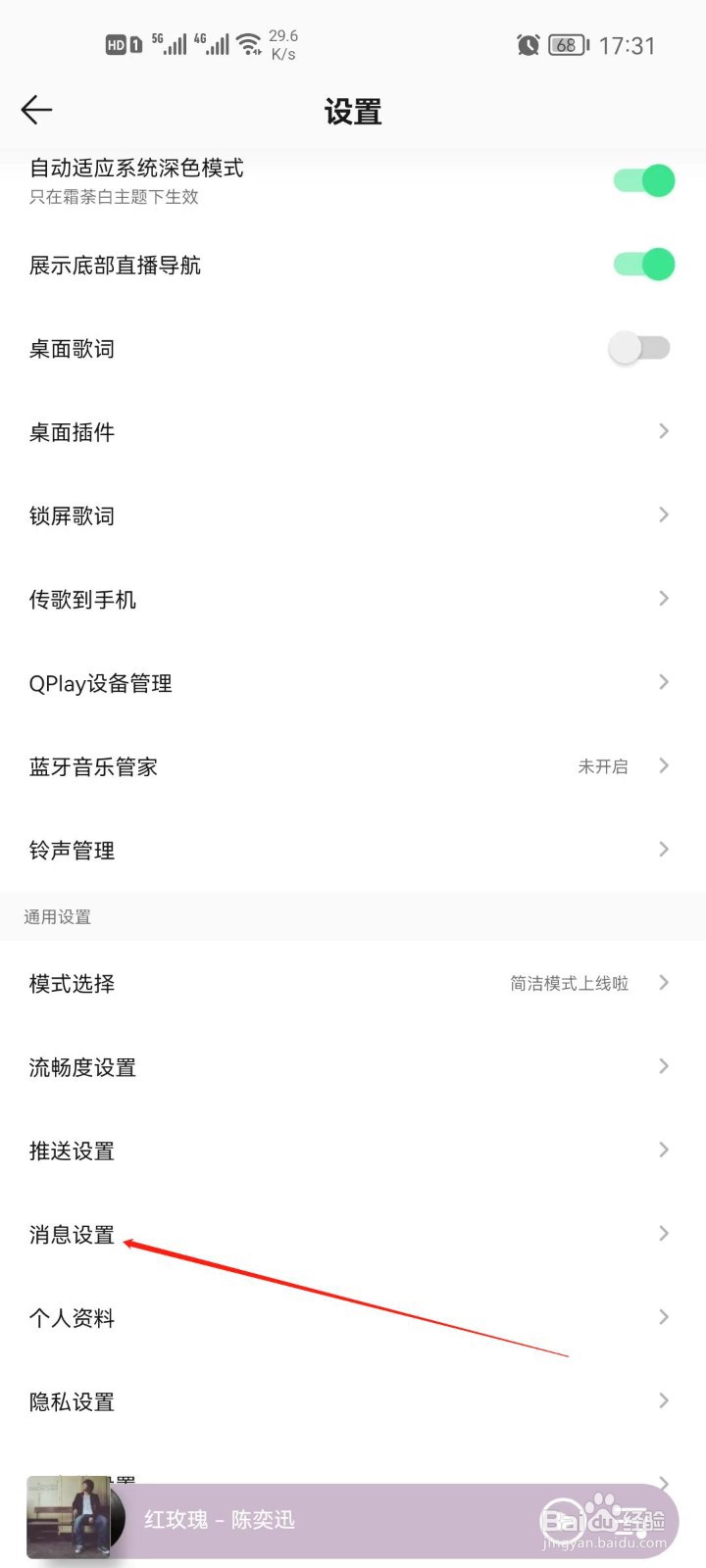Open 蓝牙音乐管家 settings
This screenshot has width=706, height=1568.
[x=353, y=766]
